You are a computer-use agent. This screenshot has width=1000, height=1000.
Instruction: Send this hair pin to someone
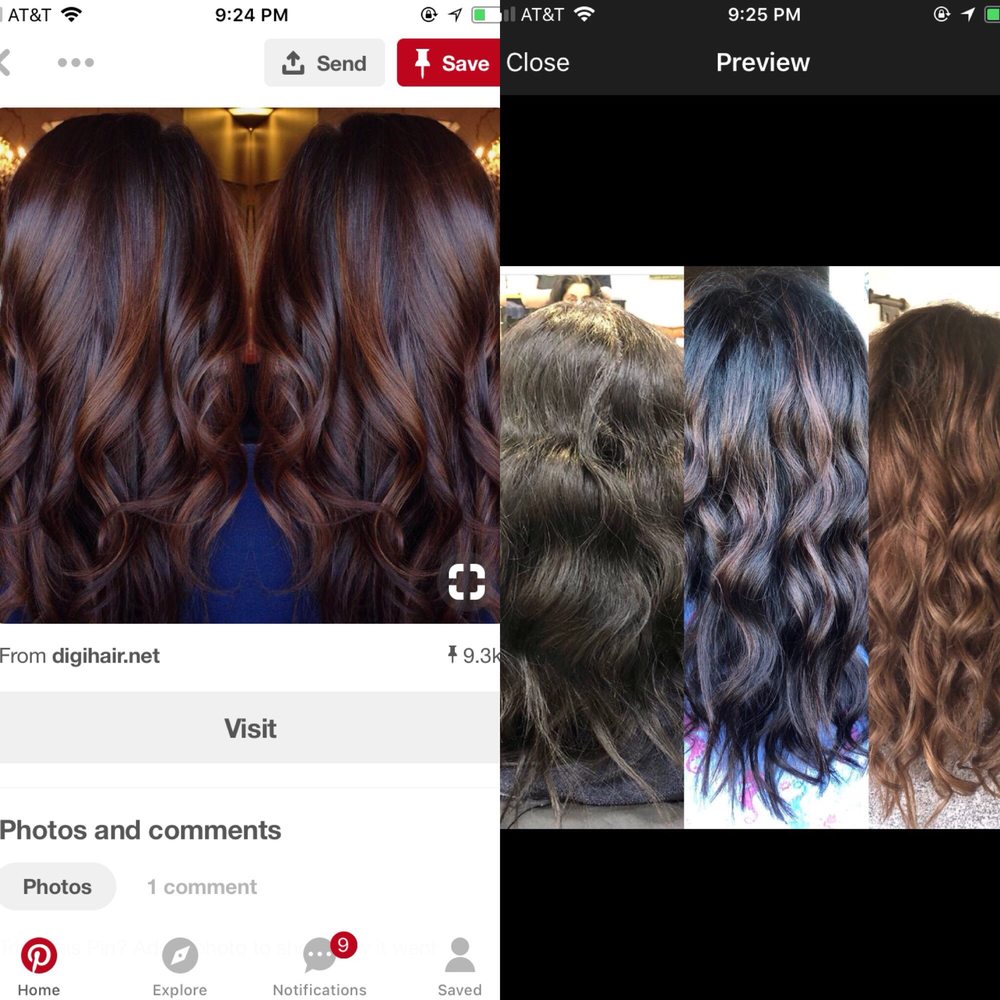point(324,63)
